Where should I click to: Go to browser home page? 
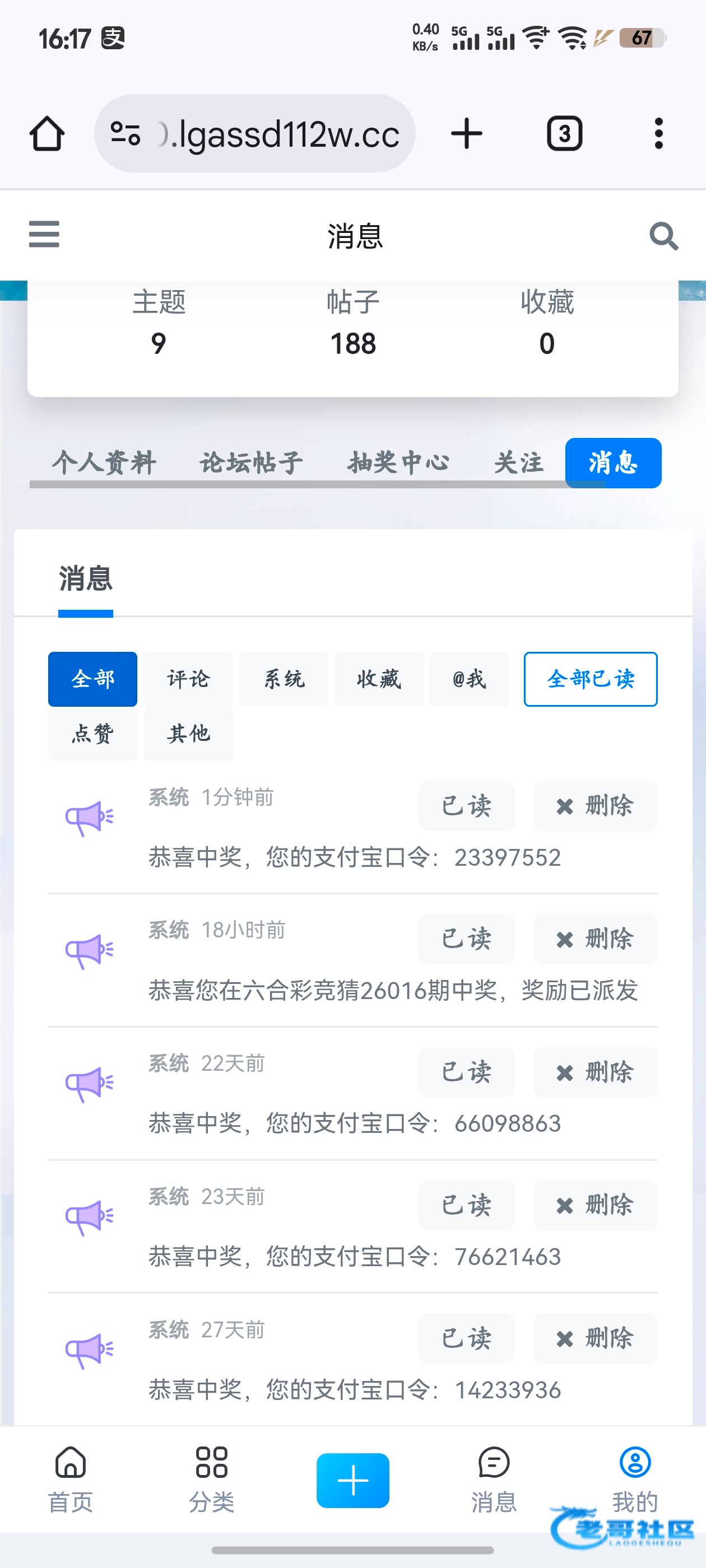(47, 133)
